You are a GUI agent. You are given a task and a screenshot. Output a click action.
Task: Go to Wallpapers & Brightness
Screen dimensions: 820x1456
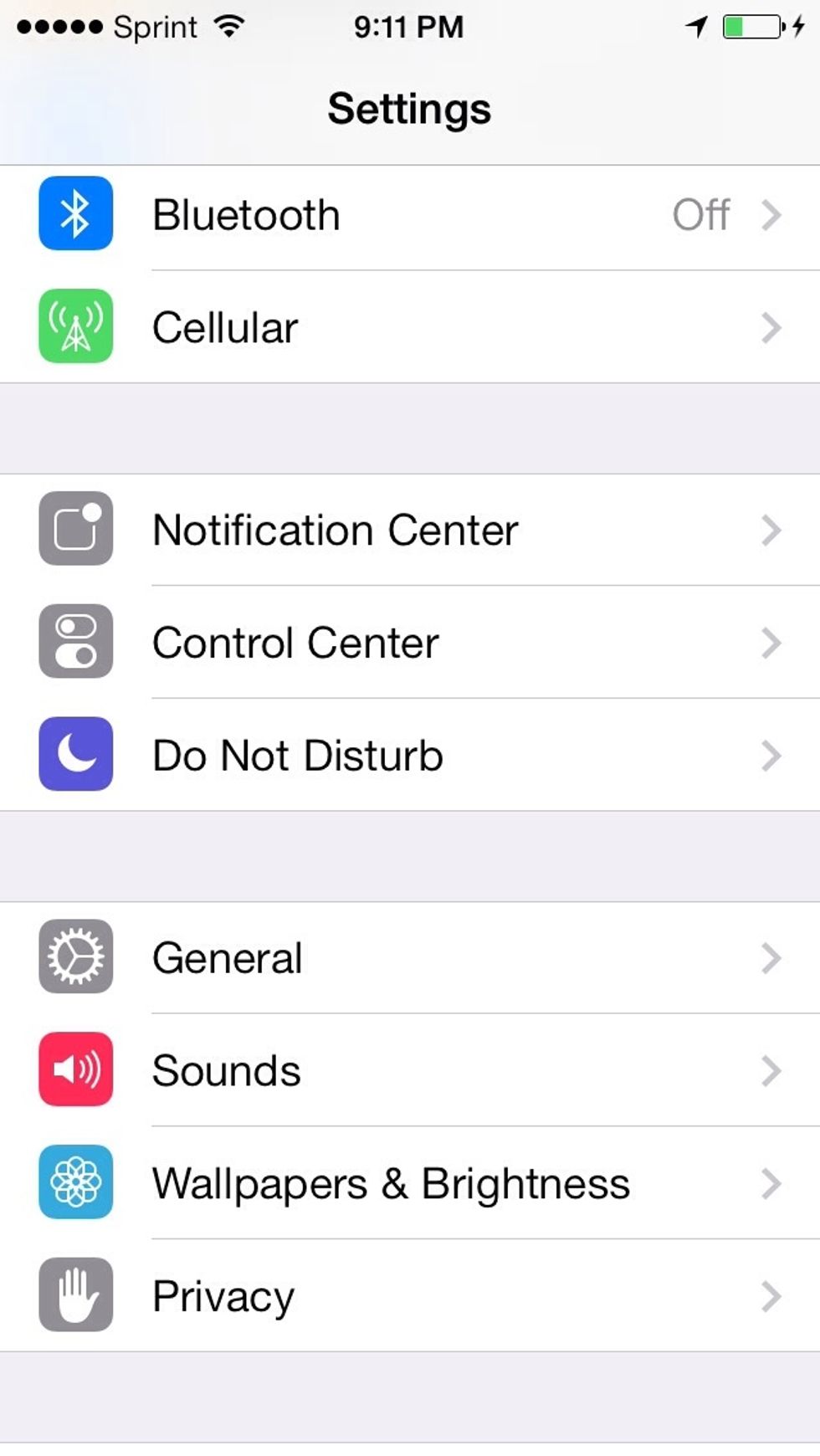click(410, 1183)
